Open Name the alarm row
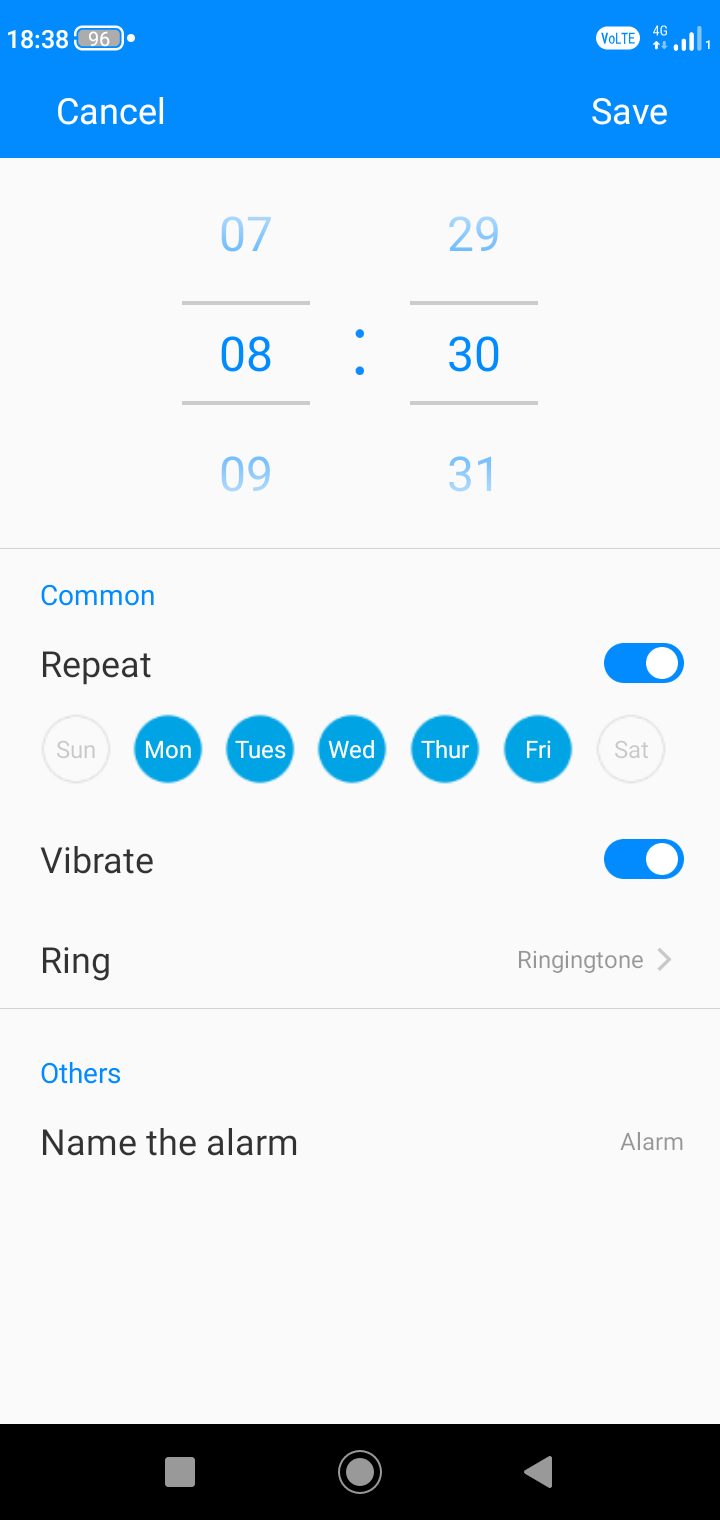 (x=360, y=1142)
